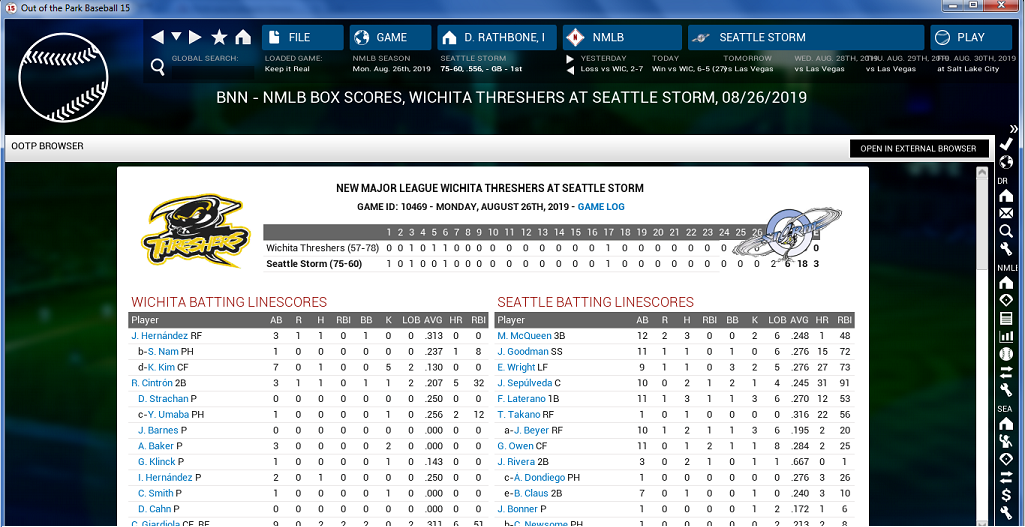Open the GAME menu
This screenshot has height=527, width=1025.
click(390, 37)
